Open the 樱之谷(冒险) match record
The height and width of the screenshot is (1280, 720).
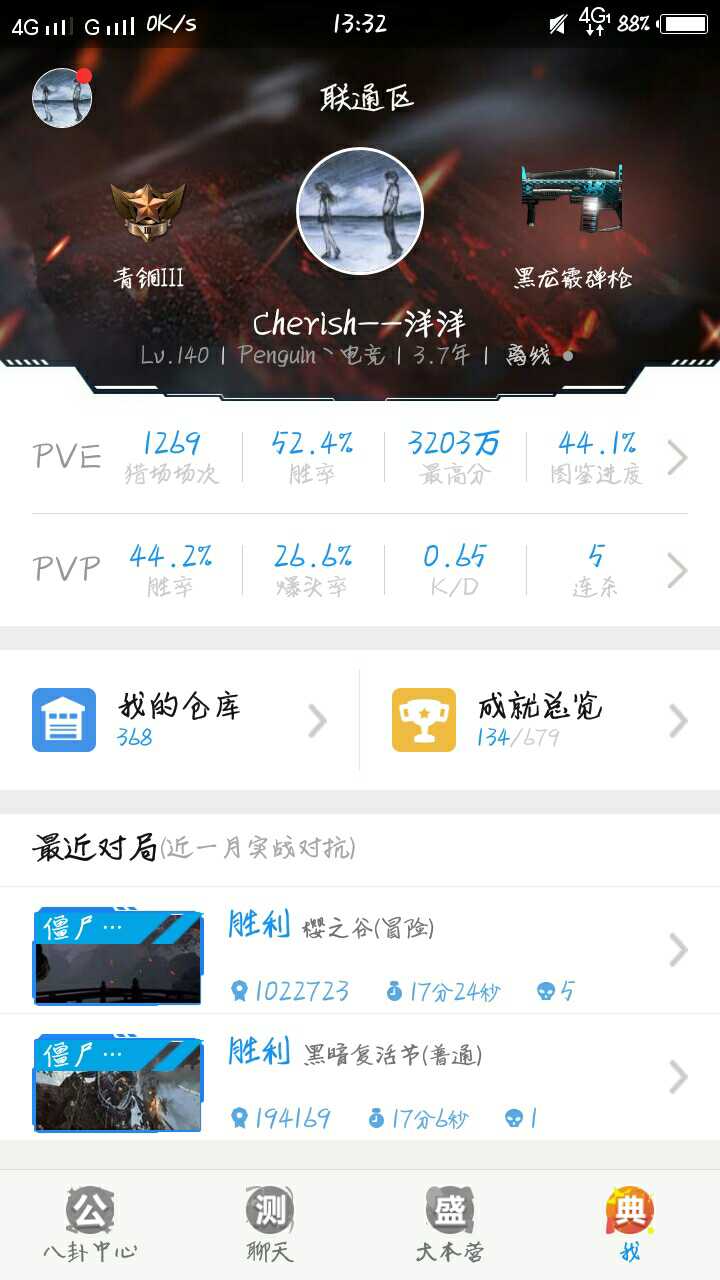coord(360,950)
